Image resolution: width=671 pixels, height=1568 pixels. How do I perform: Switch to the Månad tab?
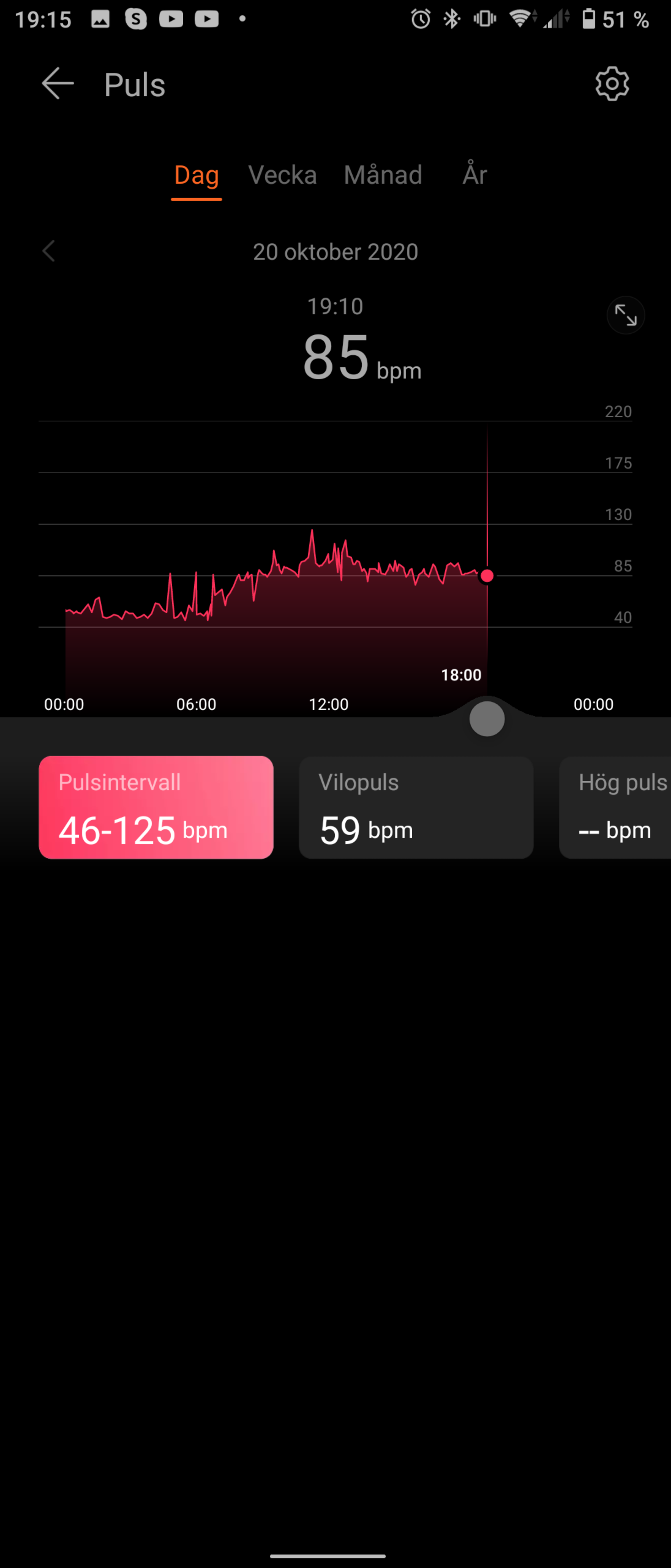pos(383,175)
